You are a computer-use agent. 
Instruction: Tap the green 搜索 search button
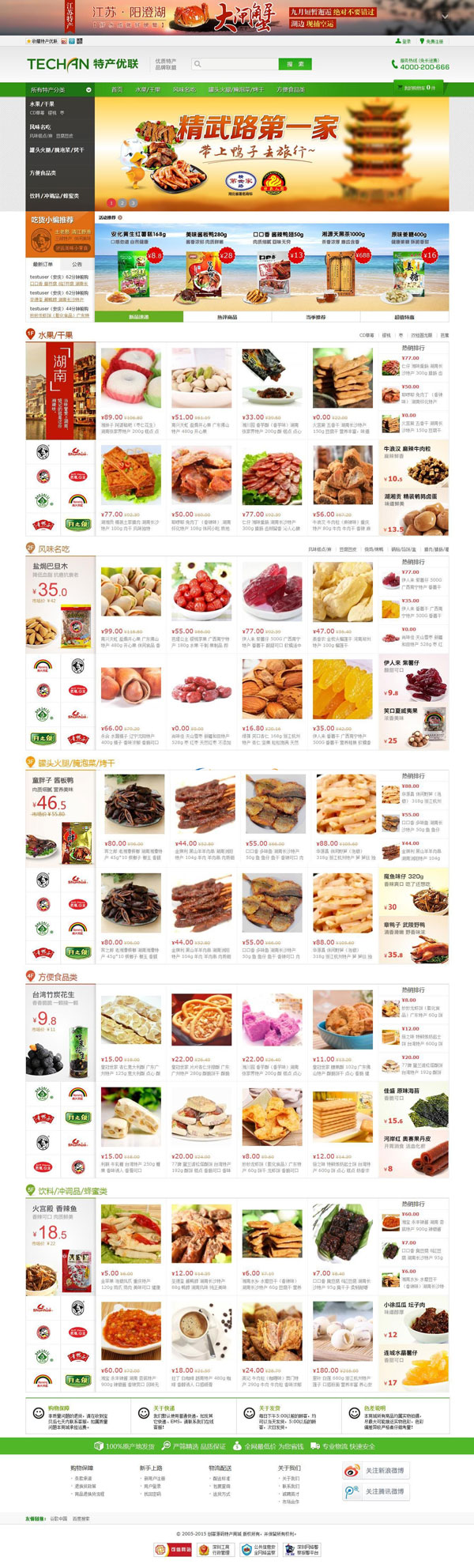295,64
